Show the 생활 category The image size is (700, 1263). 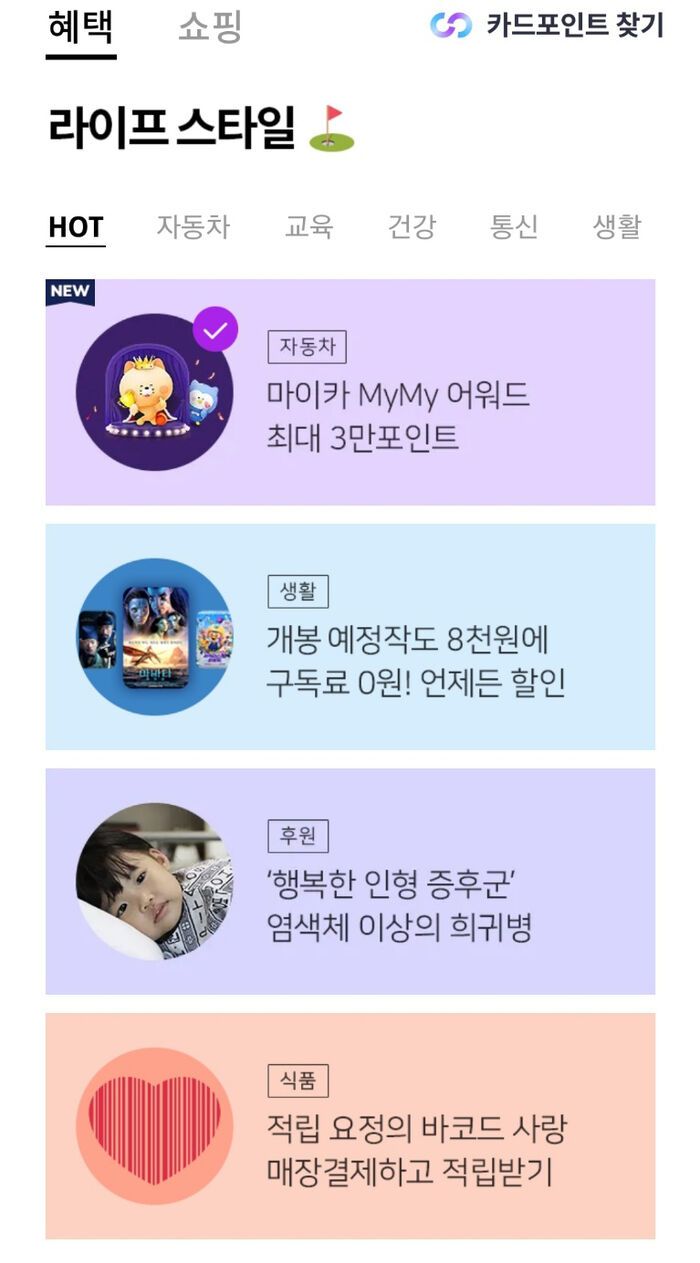coord(617,227)
